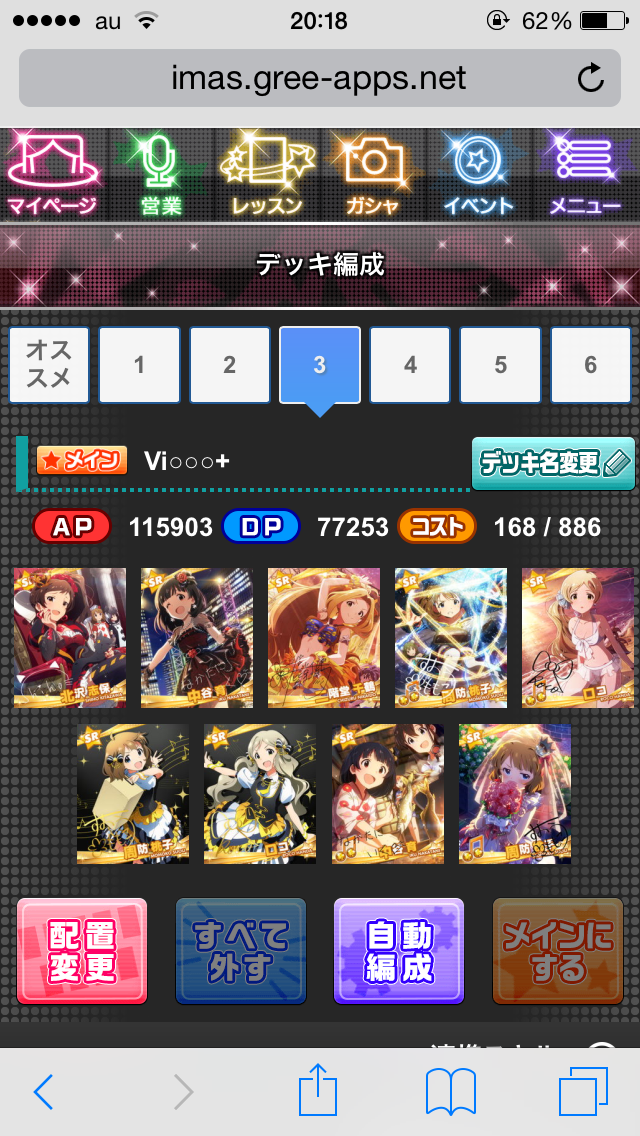640x1136 pixels.
Task: Reload the page in Safari
Action: pyautogui.click(x=591, y=78)
